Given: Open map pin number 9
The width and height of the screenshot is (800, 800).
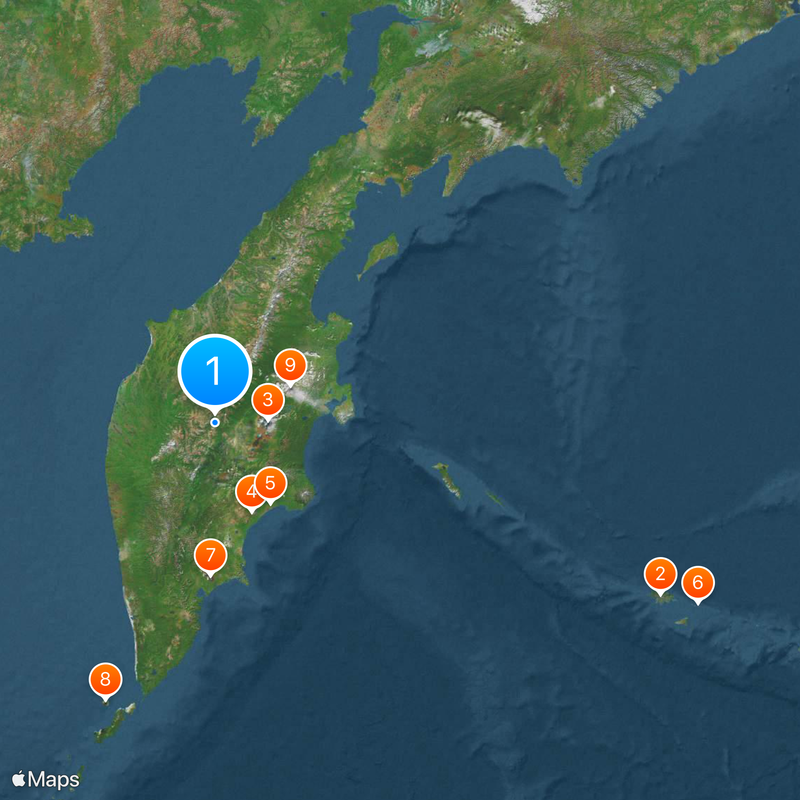Looking at the screenshot, I should click(x=289, y=366).
